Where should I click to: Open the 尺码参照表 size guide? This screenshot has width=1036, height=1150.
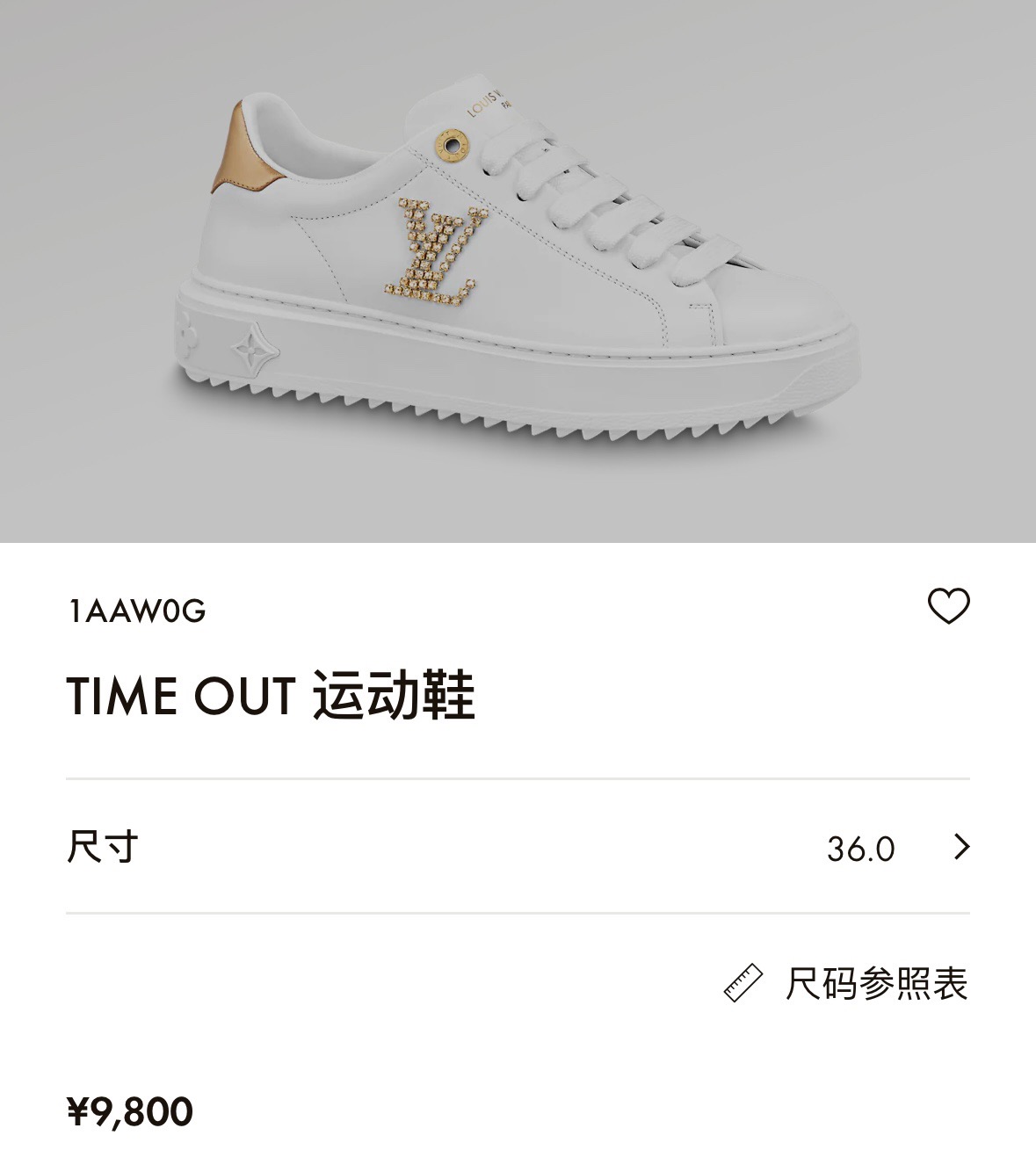point(845,984)
